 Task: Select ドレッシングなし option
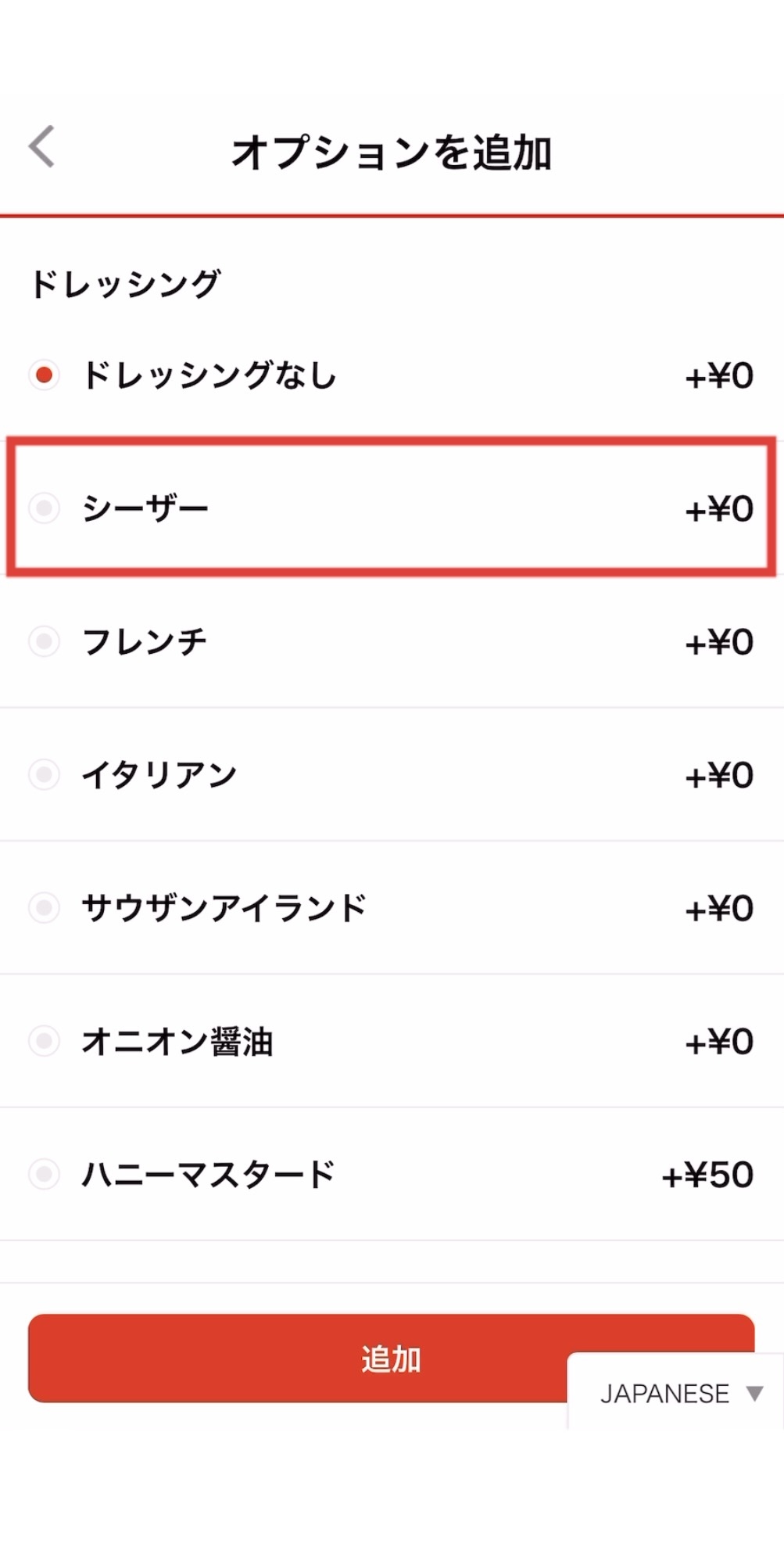(x=45, y=375)
